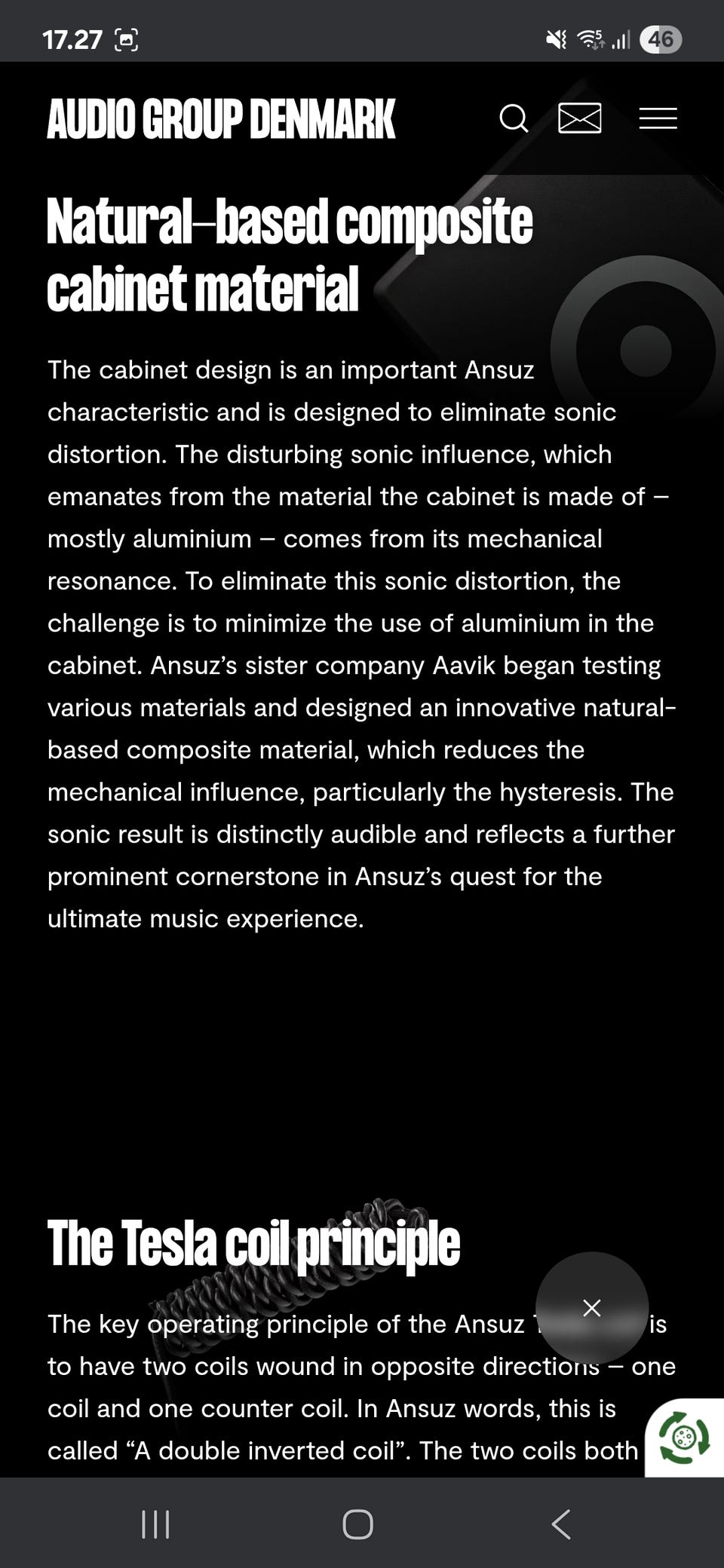Open the search icon in header
724x1568 pixels.
click(514, 118)
